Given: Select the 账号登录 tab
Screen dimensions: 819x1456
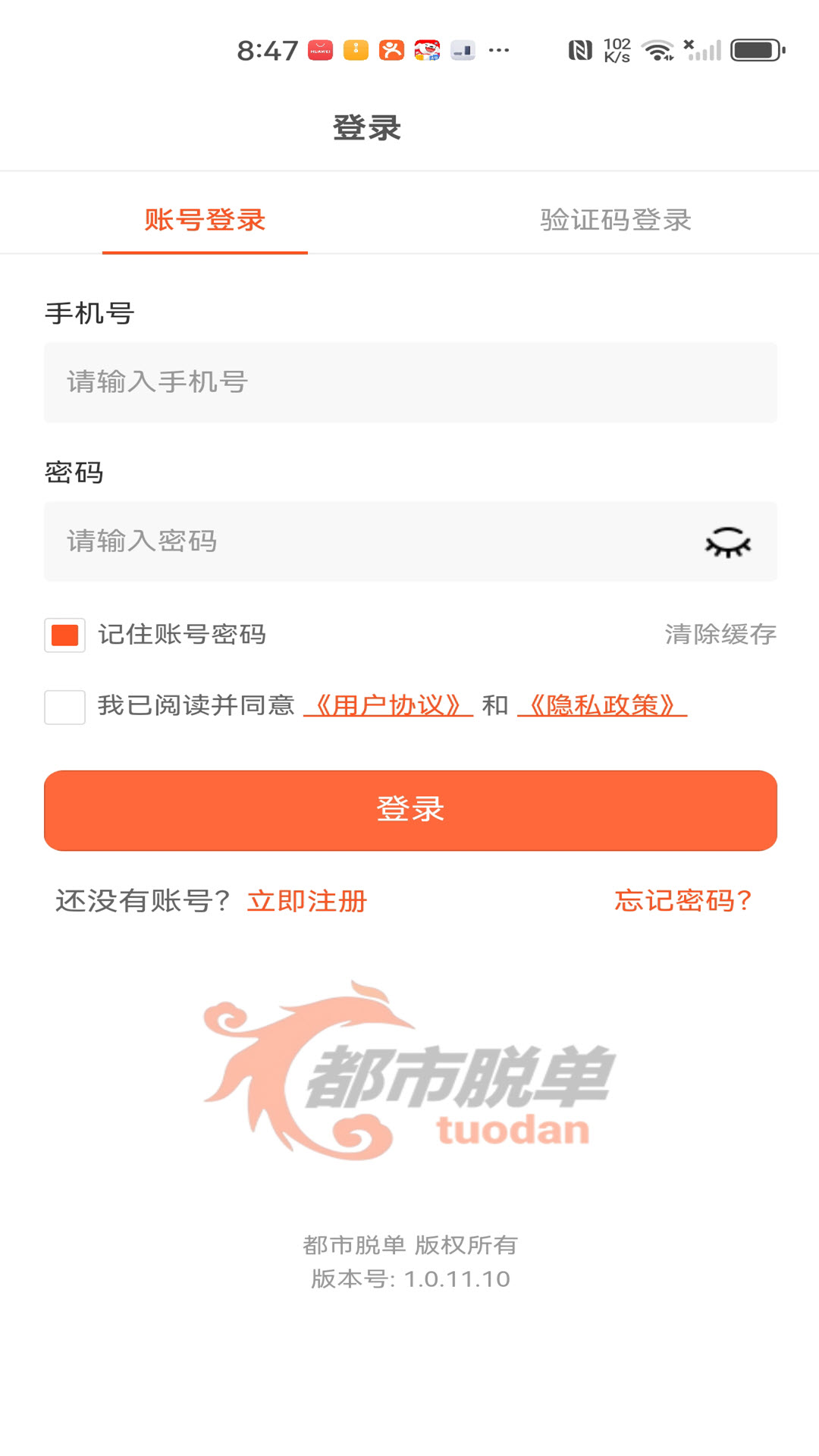Looking at the screenshot, I should coord(205,220).
